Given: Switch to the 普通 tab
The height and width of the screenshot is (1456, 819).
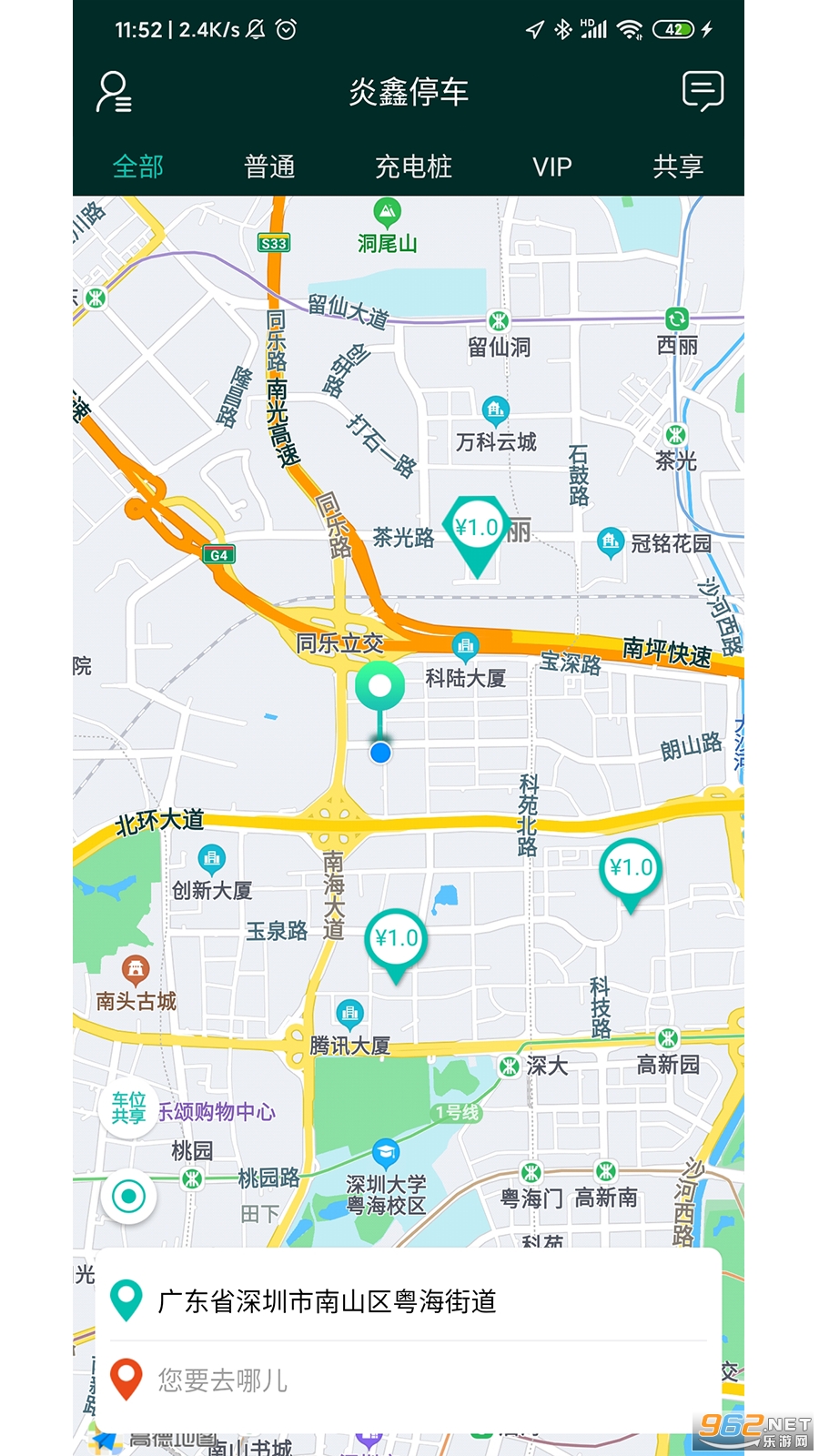Looking at the screenshot, I should point(269,167).
